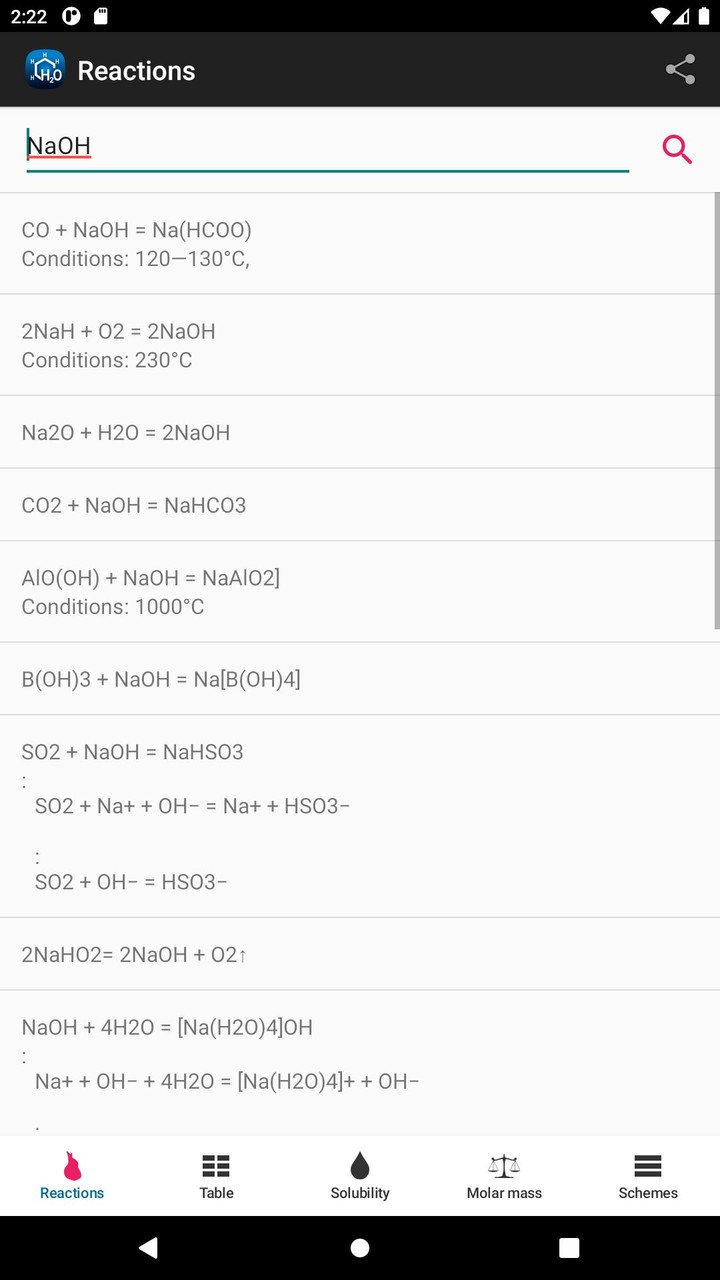Switch to the Solubility tab

pos(360,1176)
